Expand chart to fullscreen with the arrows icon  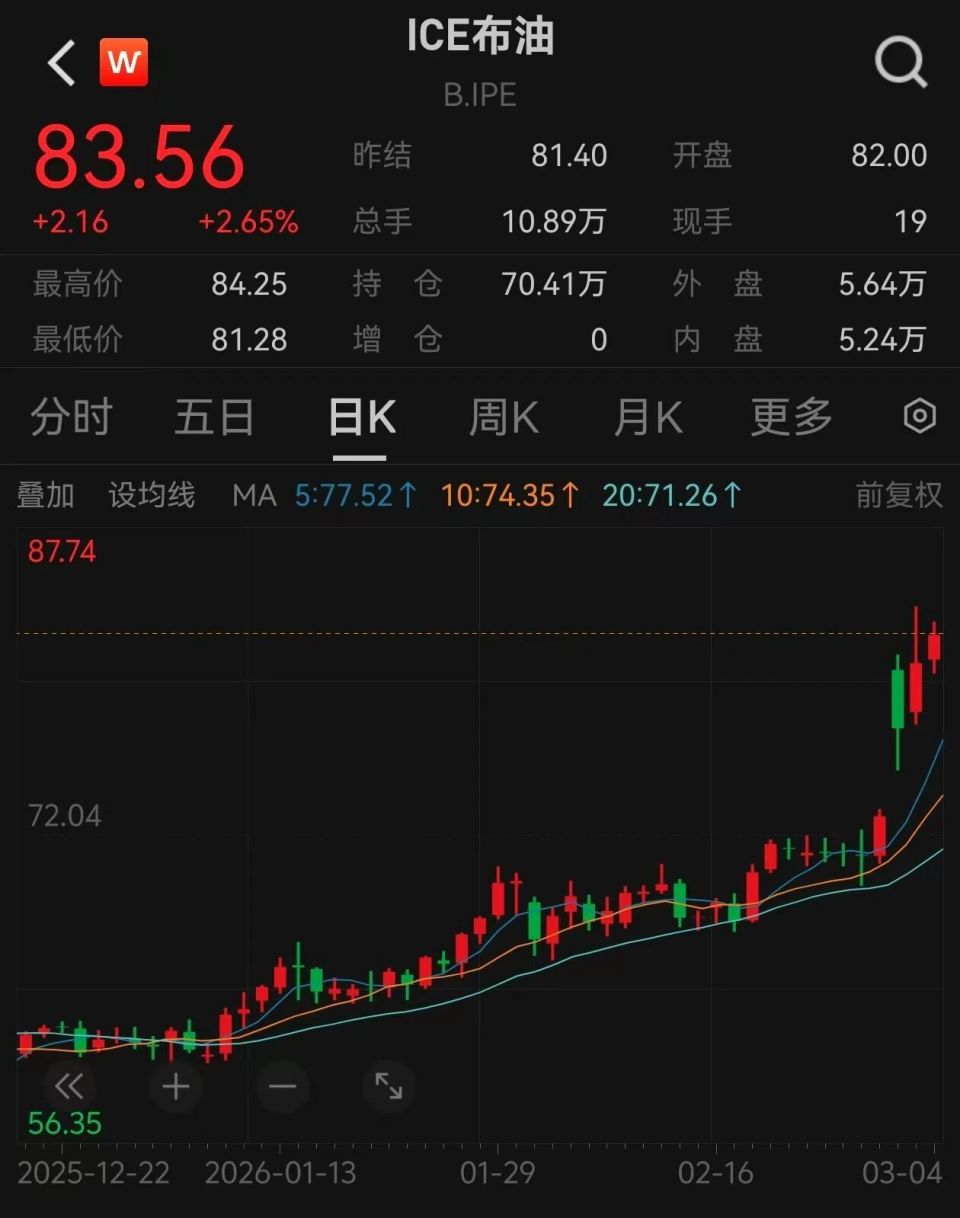click(x=390, y=1086)
